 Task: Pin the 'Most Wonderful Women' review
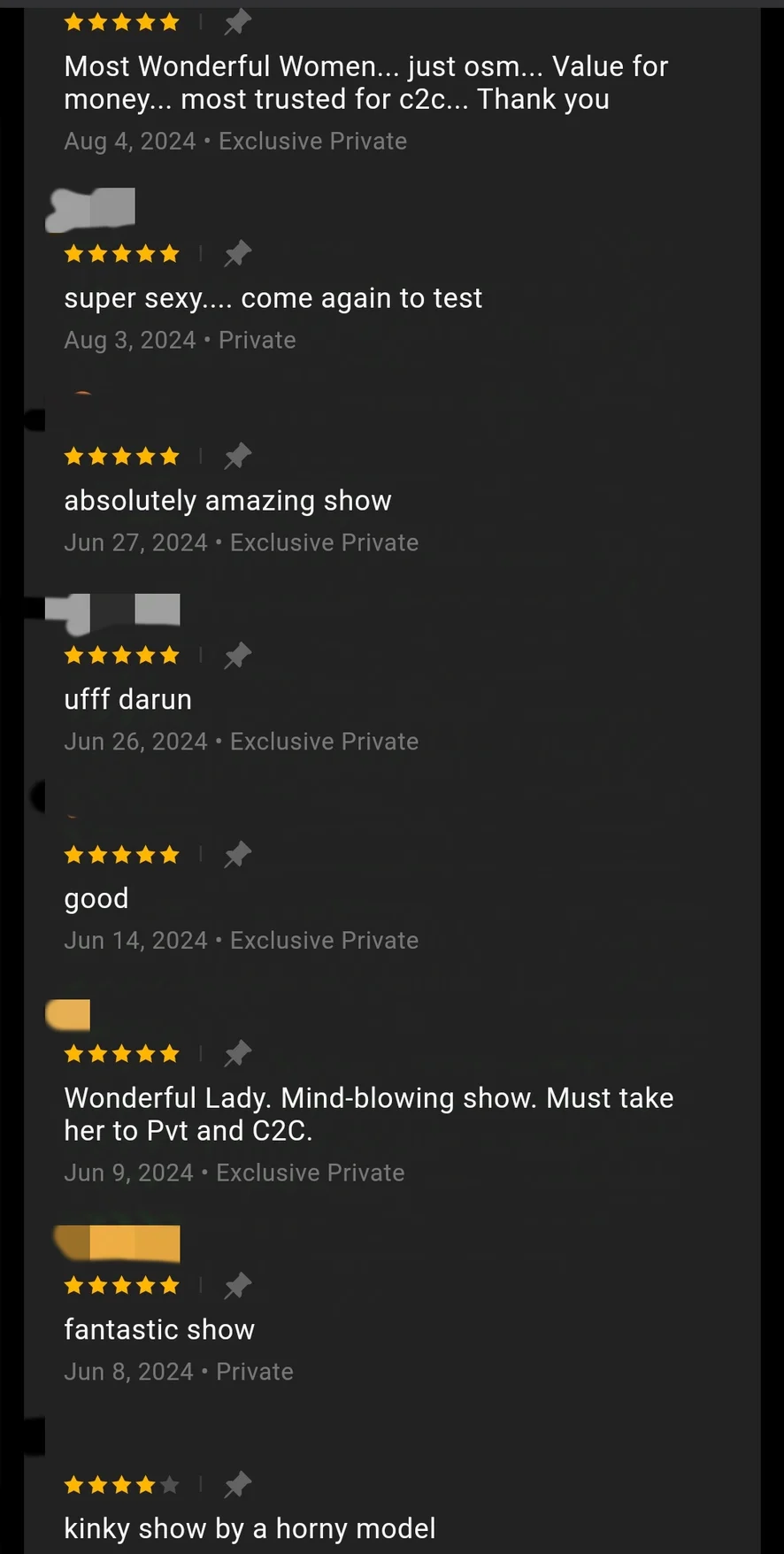pyautogui.click(x=237, y=22)
